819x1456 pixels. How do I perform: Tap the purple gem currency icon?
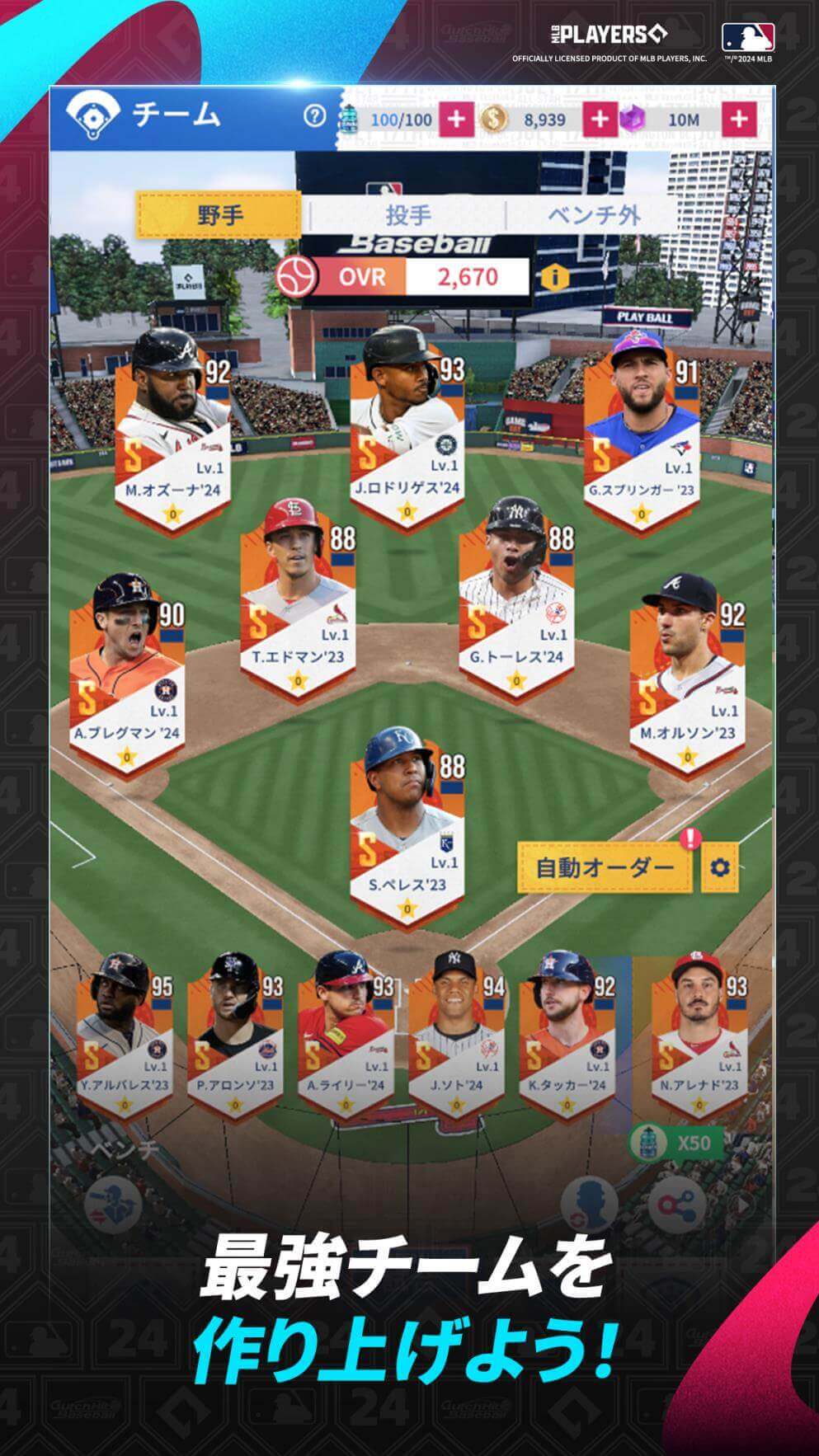tap(633, 120)
